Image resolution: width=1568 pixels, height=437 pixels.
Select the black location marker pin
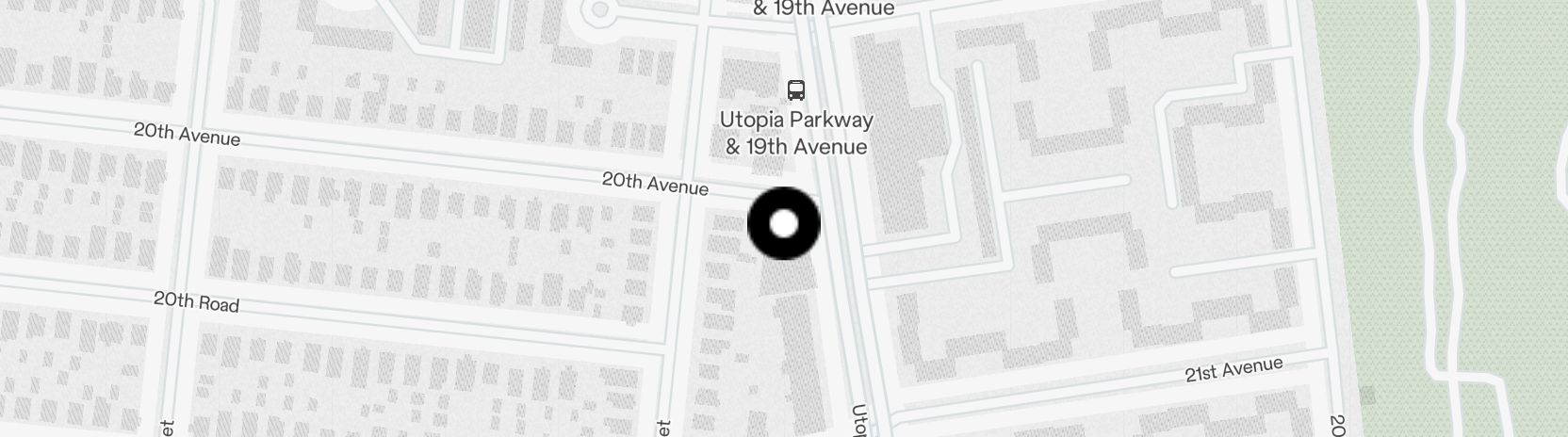(784, 224)
